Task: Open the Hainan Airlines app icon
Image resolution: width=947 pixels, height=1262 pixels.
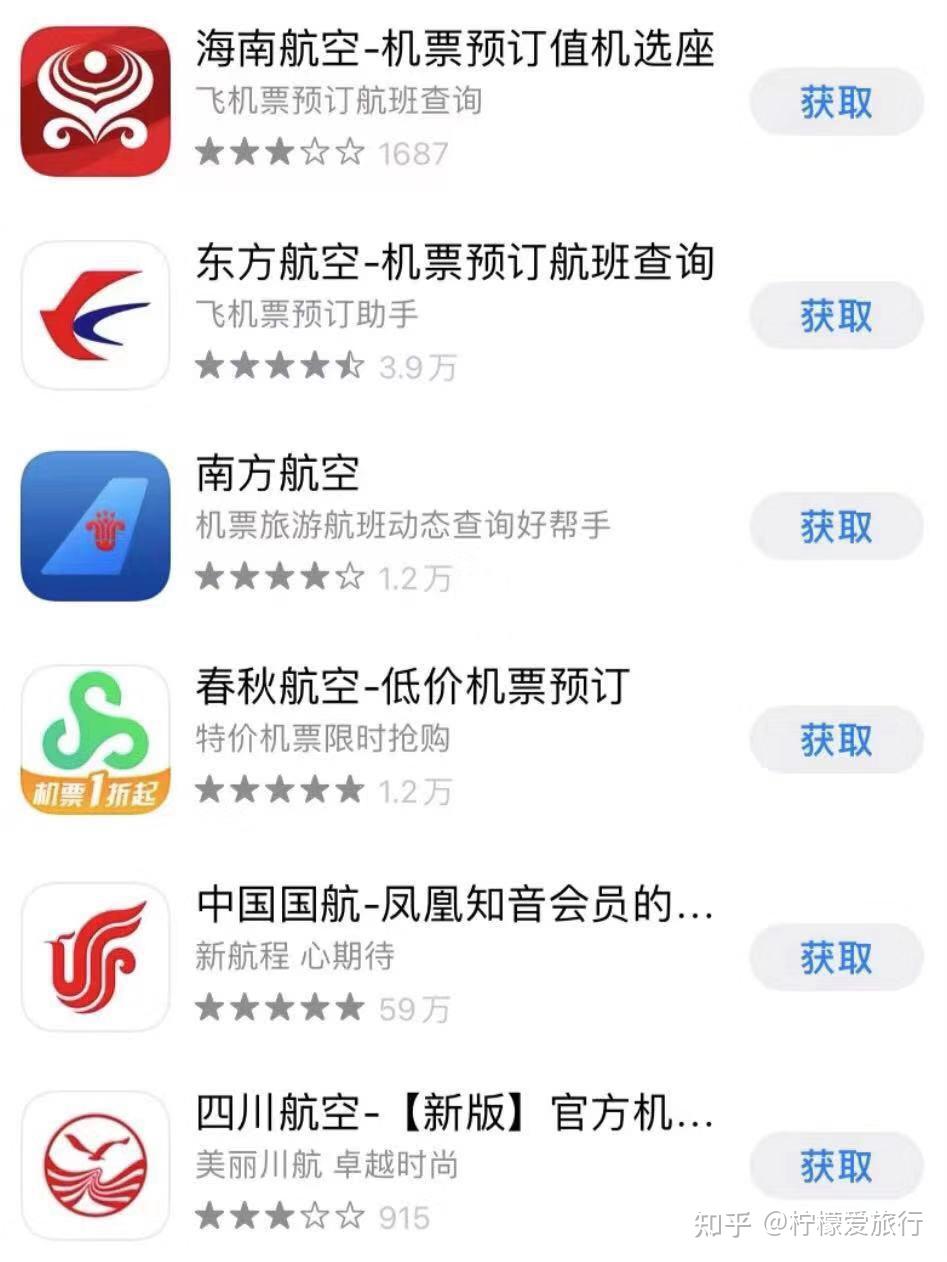Action: click(x=95, y=100)
